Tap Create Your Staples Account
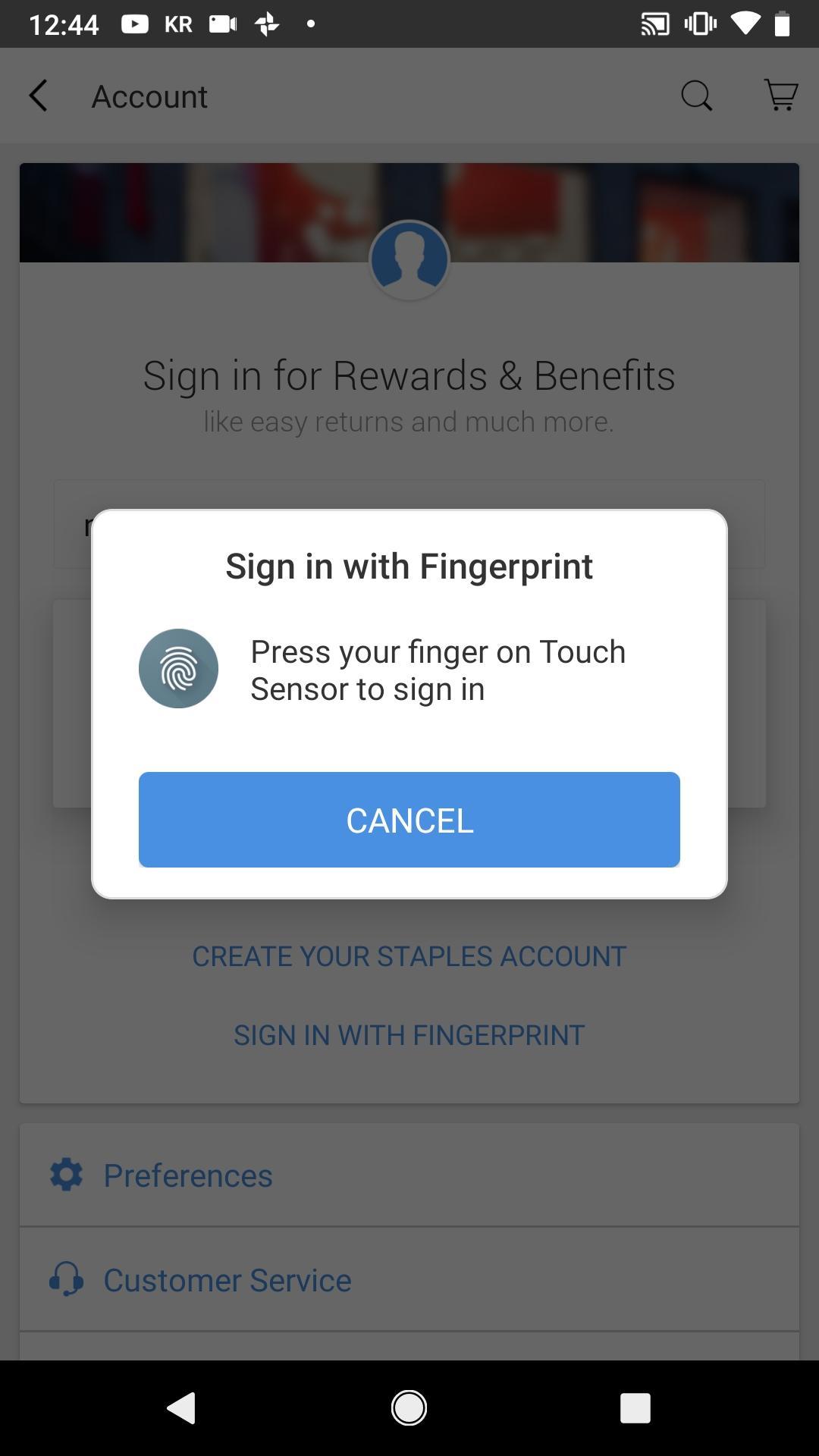This screenshot has height=1456, width=819. [x=409, y=956]
